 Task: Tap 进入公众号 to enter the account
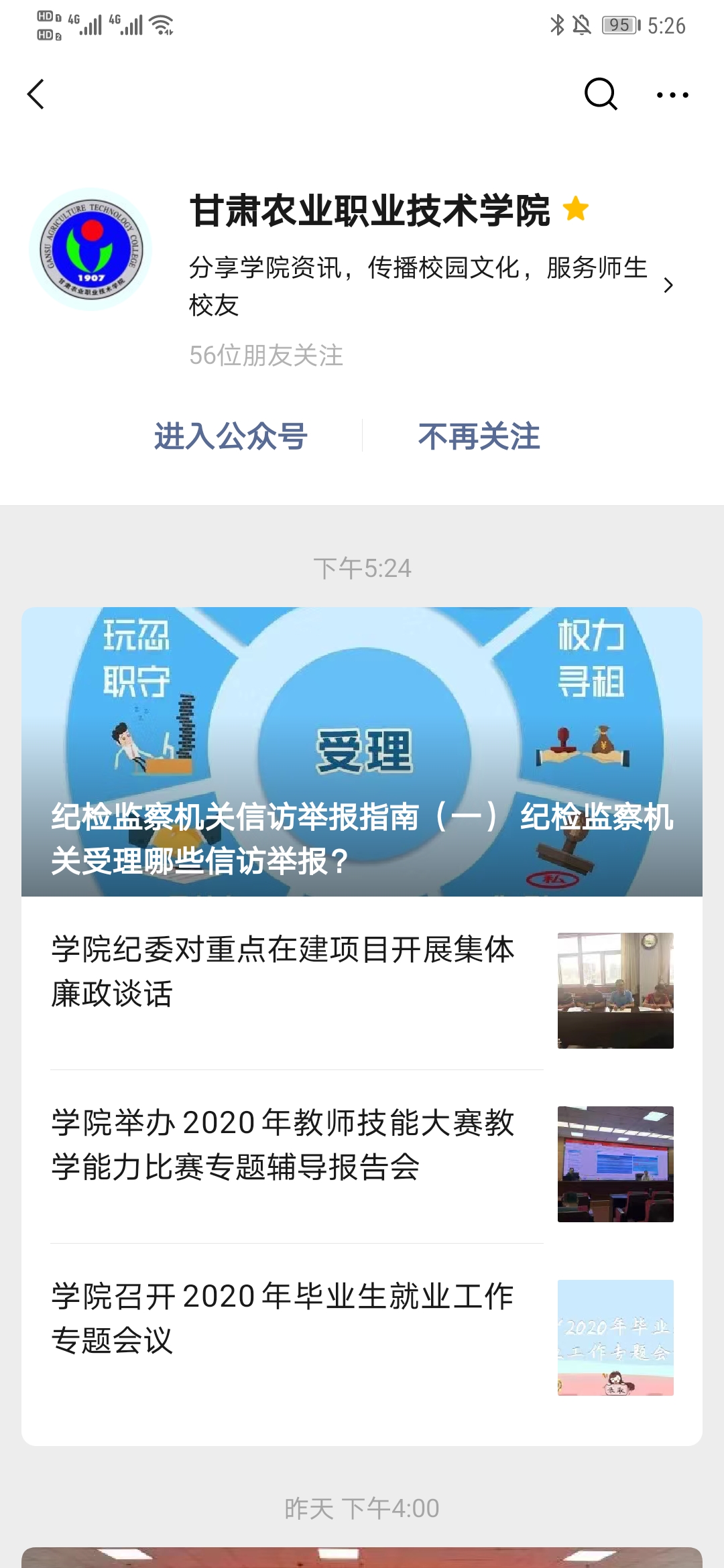pos(231,436)
